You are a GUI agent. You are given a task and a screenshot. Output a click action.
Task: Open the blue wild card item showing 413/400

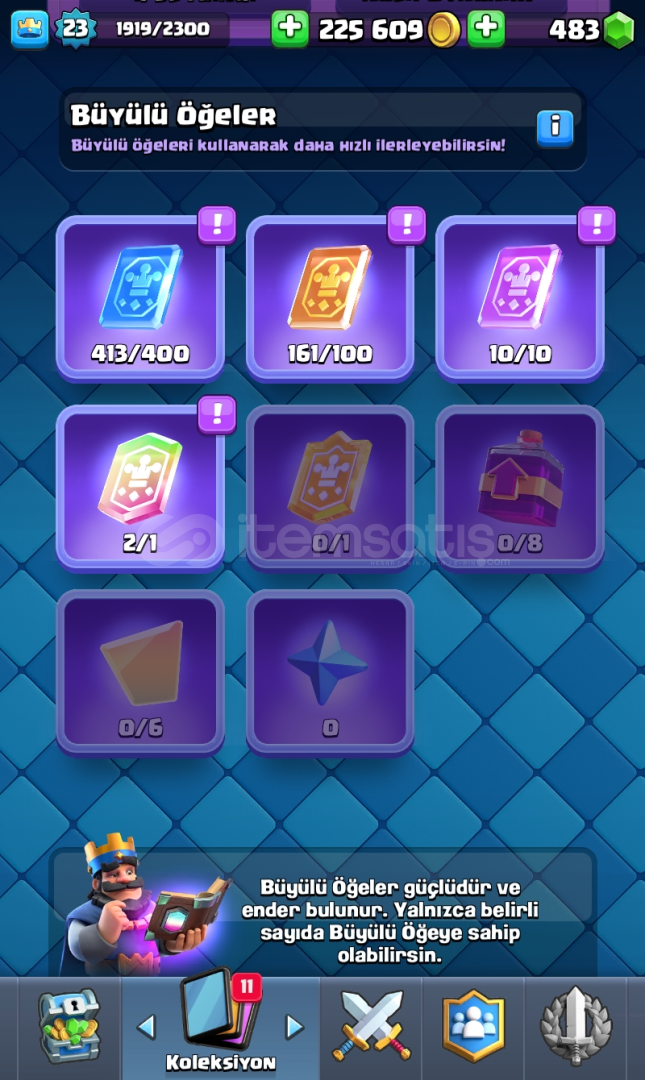(x=140, y=297)
